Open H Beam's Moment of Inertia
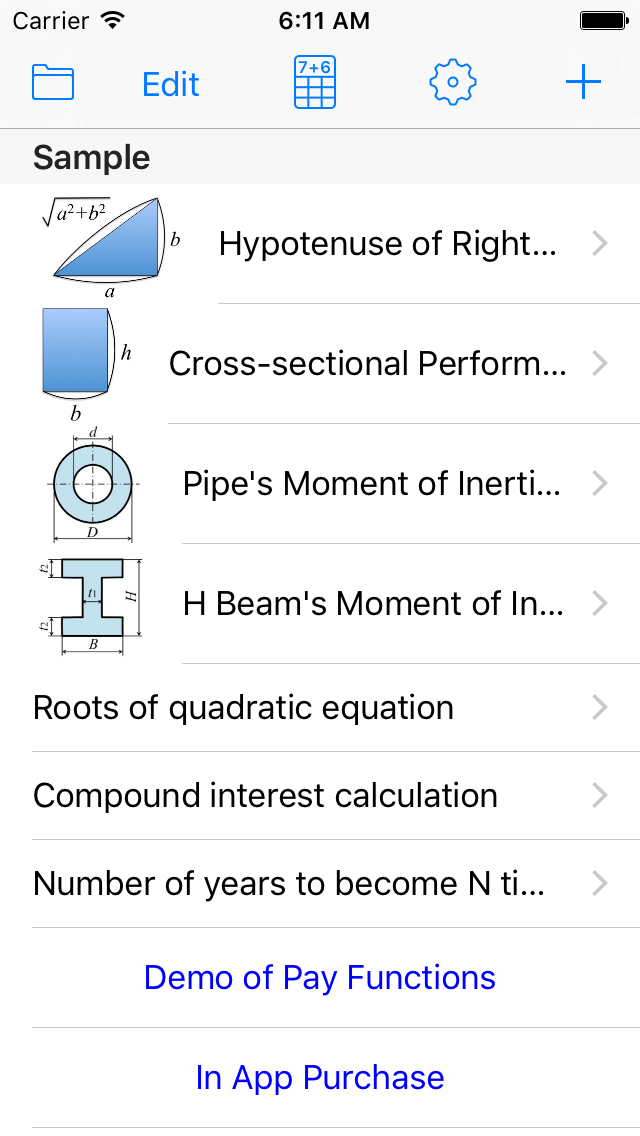 point(320,604)
